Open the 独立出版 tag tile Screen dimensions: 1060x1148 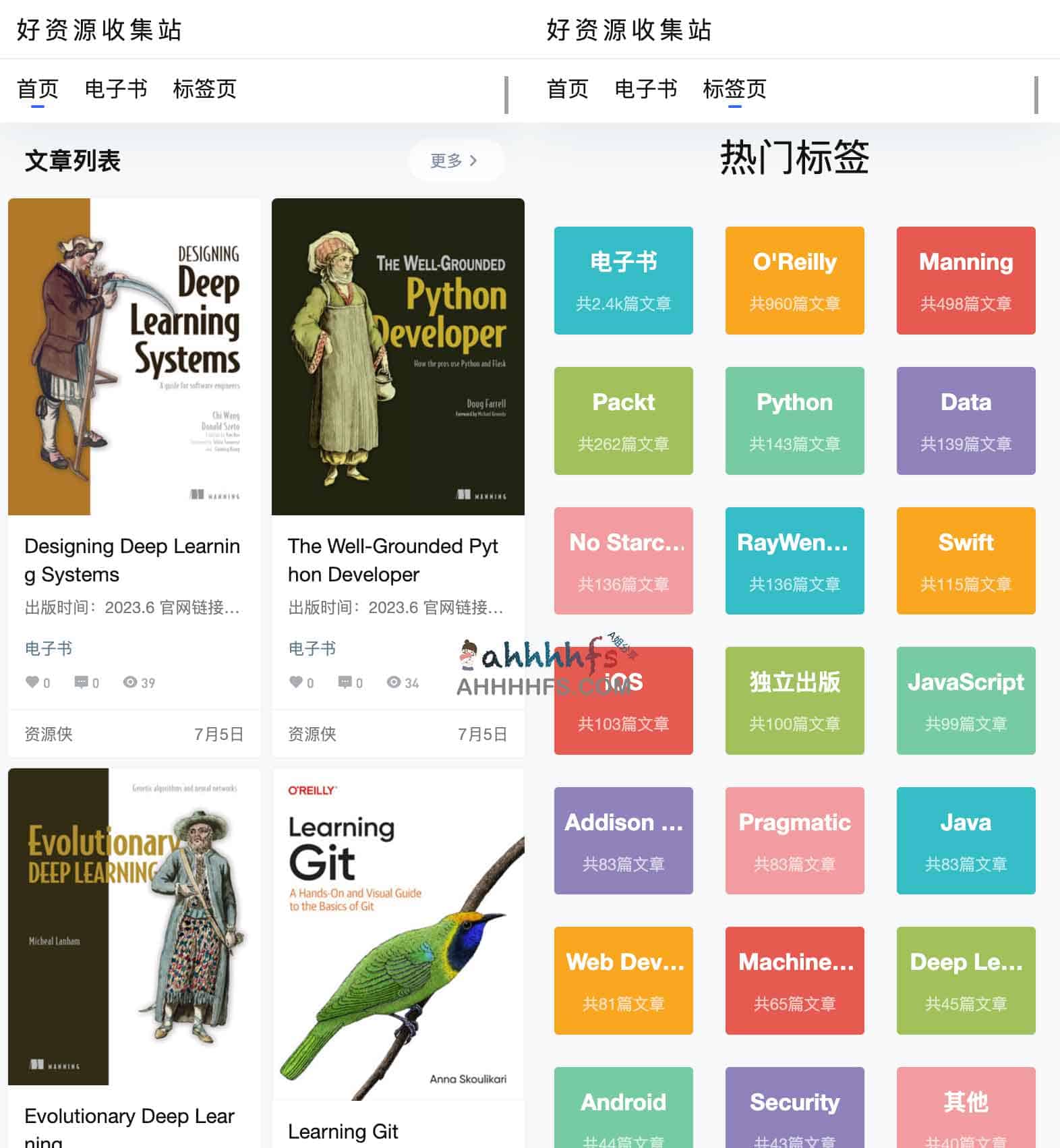(794, 700)
